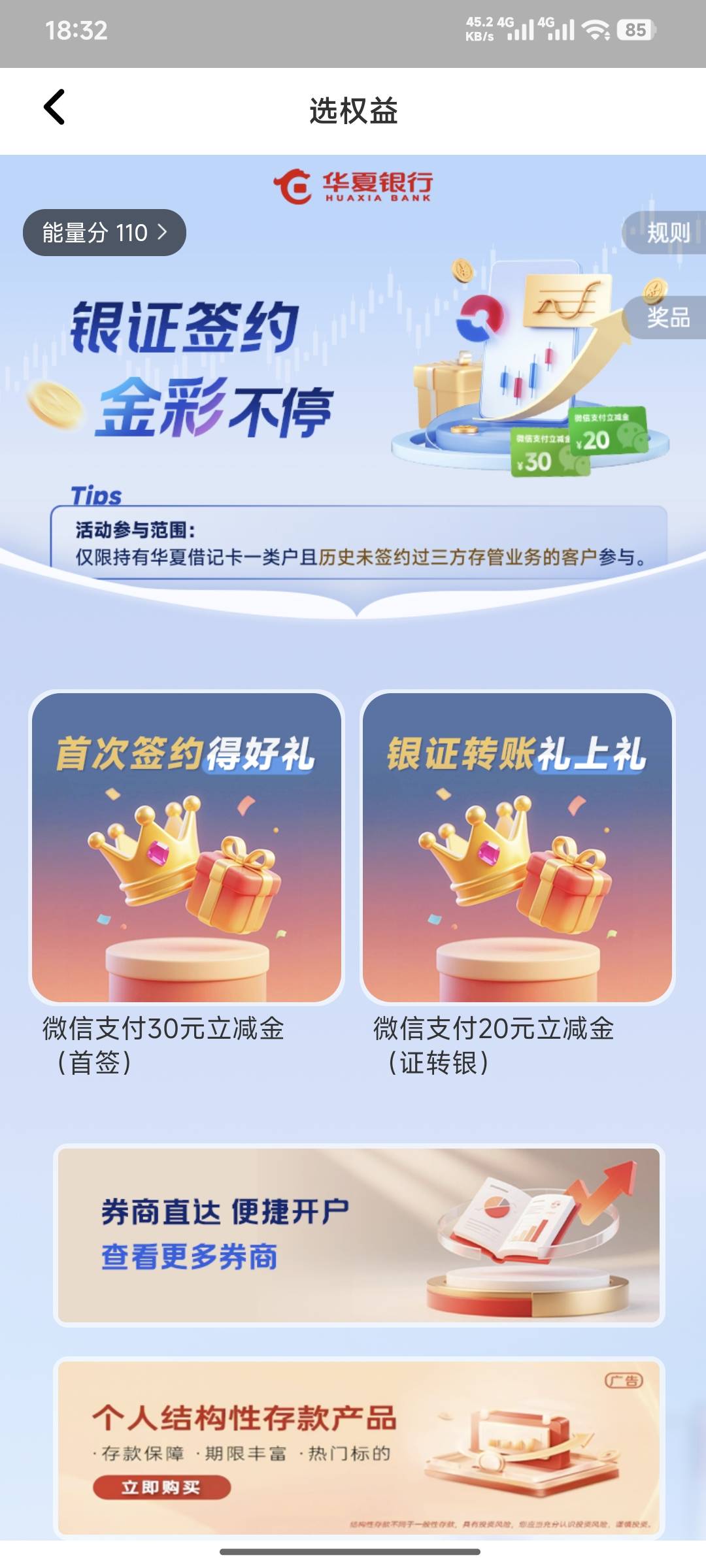Select the 首次签约得好礼 reward card
Viewport: 706px width, 1568px height.
(x=186, y=847)
